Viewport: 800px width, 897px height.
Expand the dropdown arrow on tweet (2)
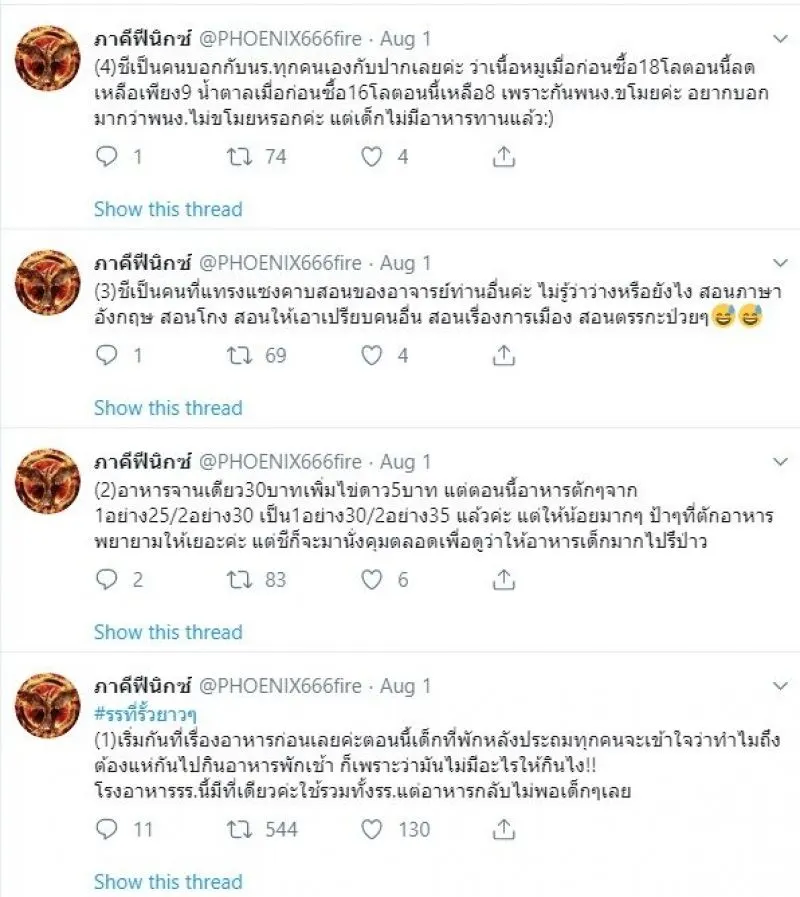click(781, 462)
